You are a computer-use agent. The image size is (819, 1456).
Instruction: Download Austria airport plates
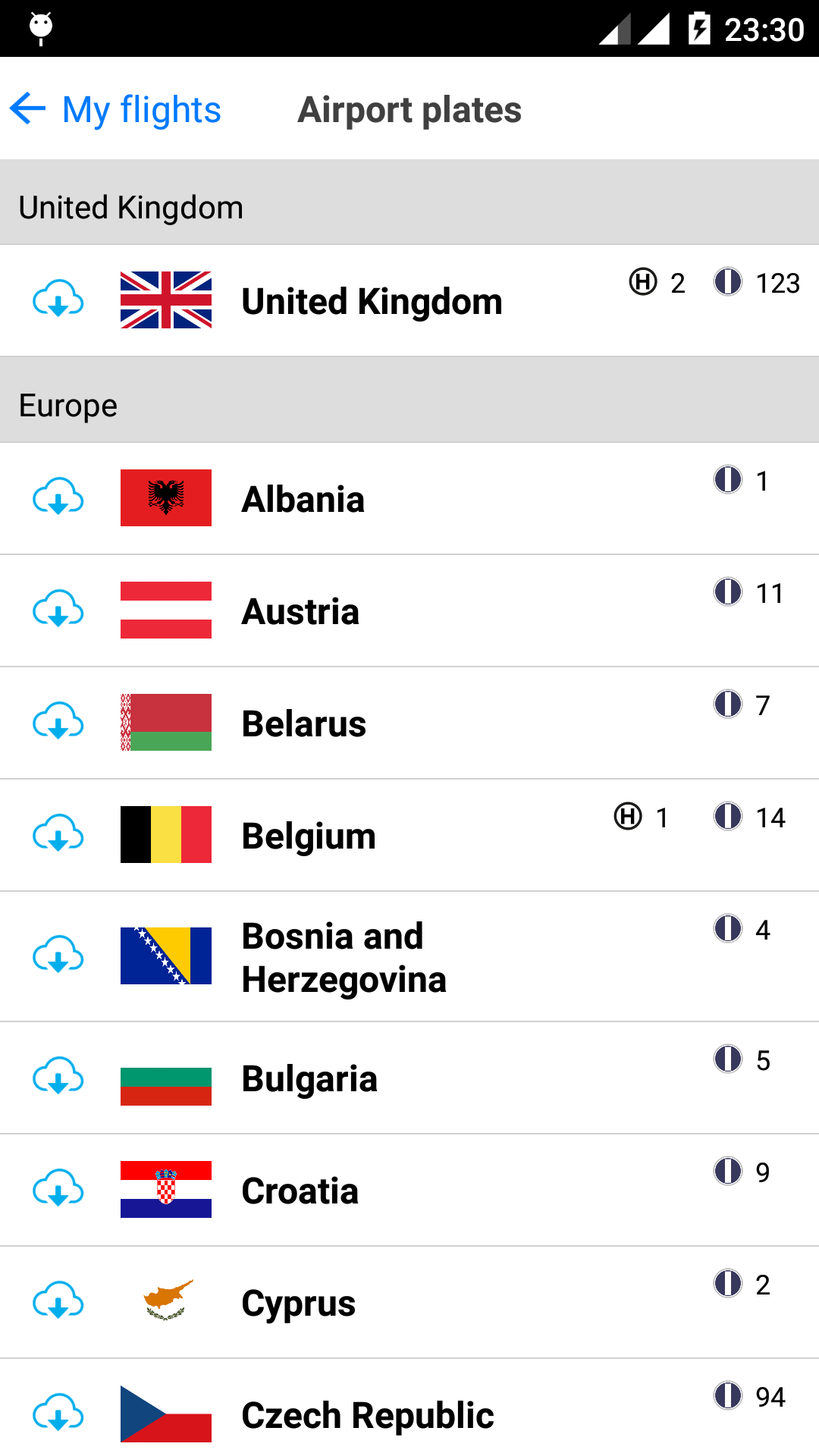coord(58,610)
